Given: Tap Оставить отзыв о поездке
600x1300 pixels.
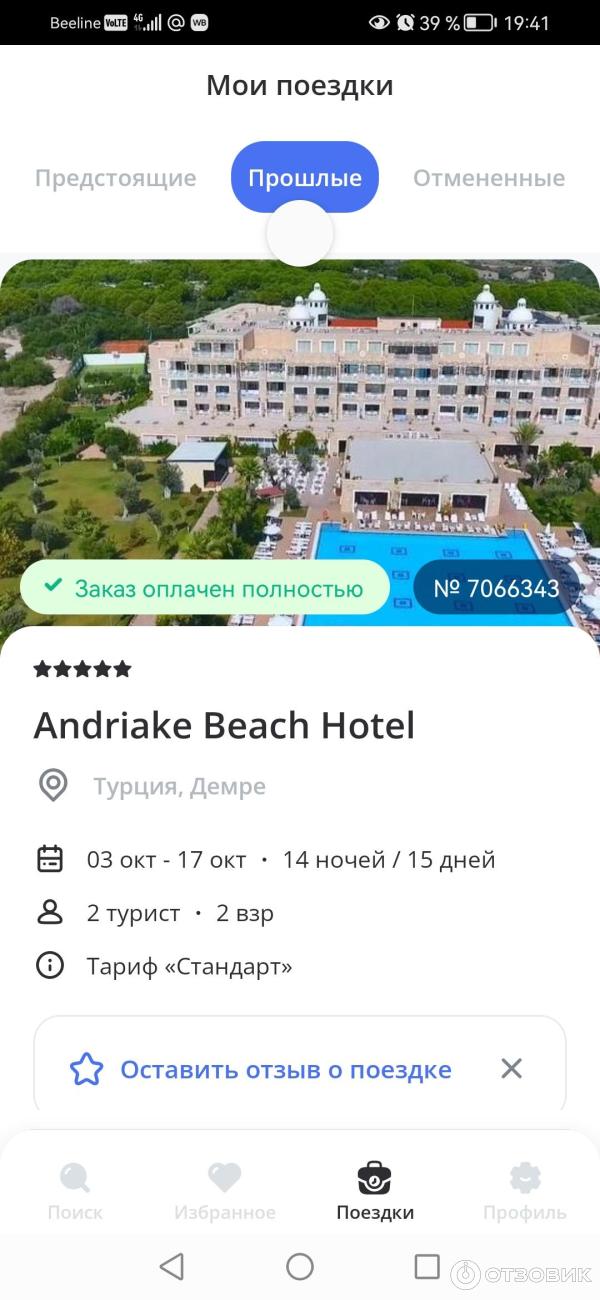Looking at the screenshot, I should [285, 1069].
